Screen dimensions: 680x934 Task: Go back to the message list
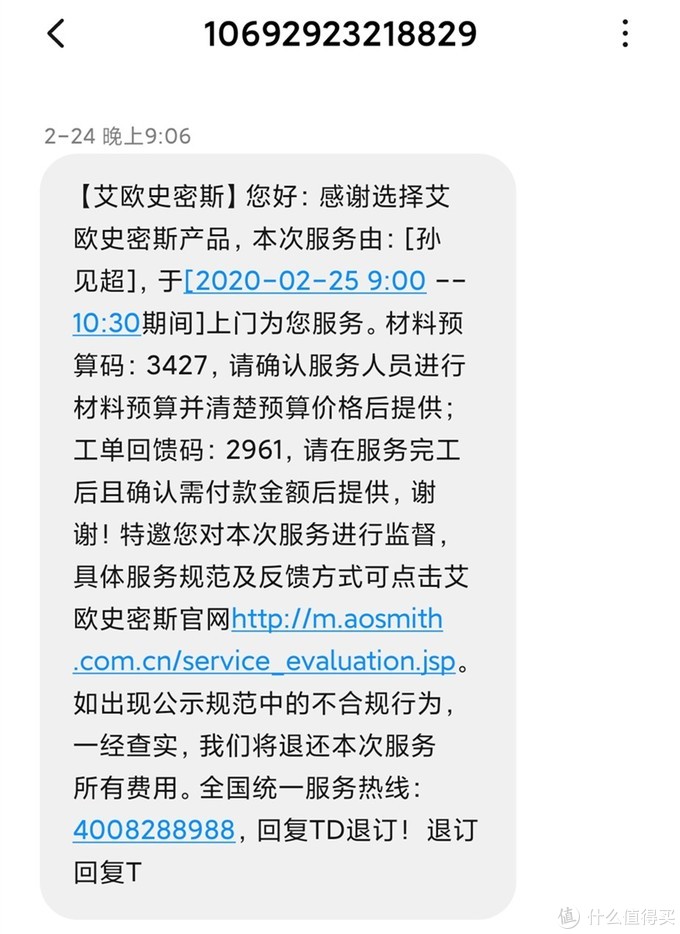(x=56, y=34)
